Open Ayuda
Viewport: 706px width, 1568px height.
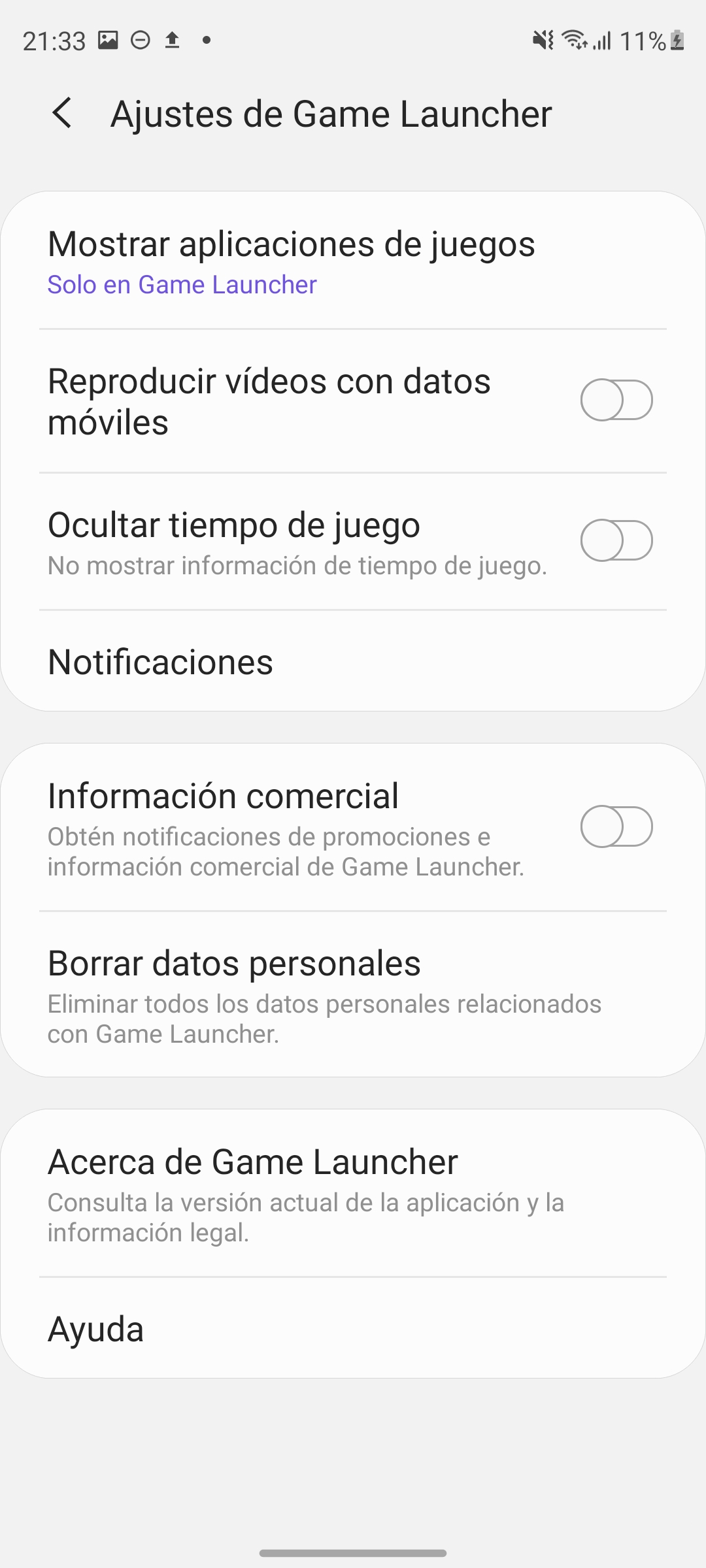click(x=353, y=1328)
